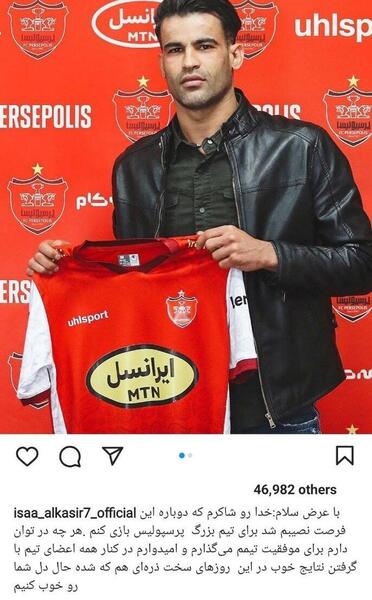Save the post with the bookmark icon
The height and width of the screenshot is (600, 372).
pos(345,455)
